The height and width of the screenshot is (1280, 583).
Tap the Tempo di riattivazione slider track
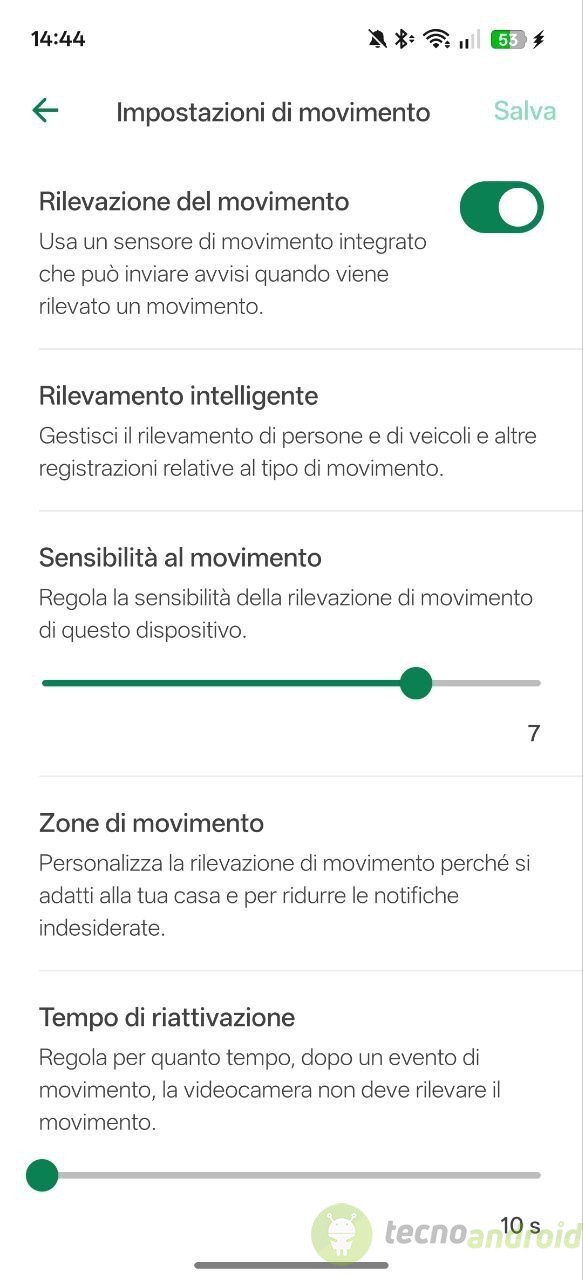pos(291,1175)
